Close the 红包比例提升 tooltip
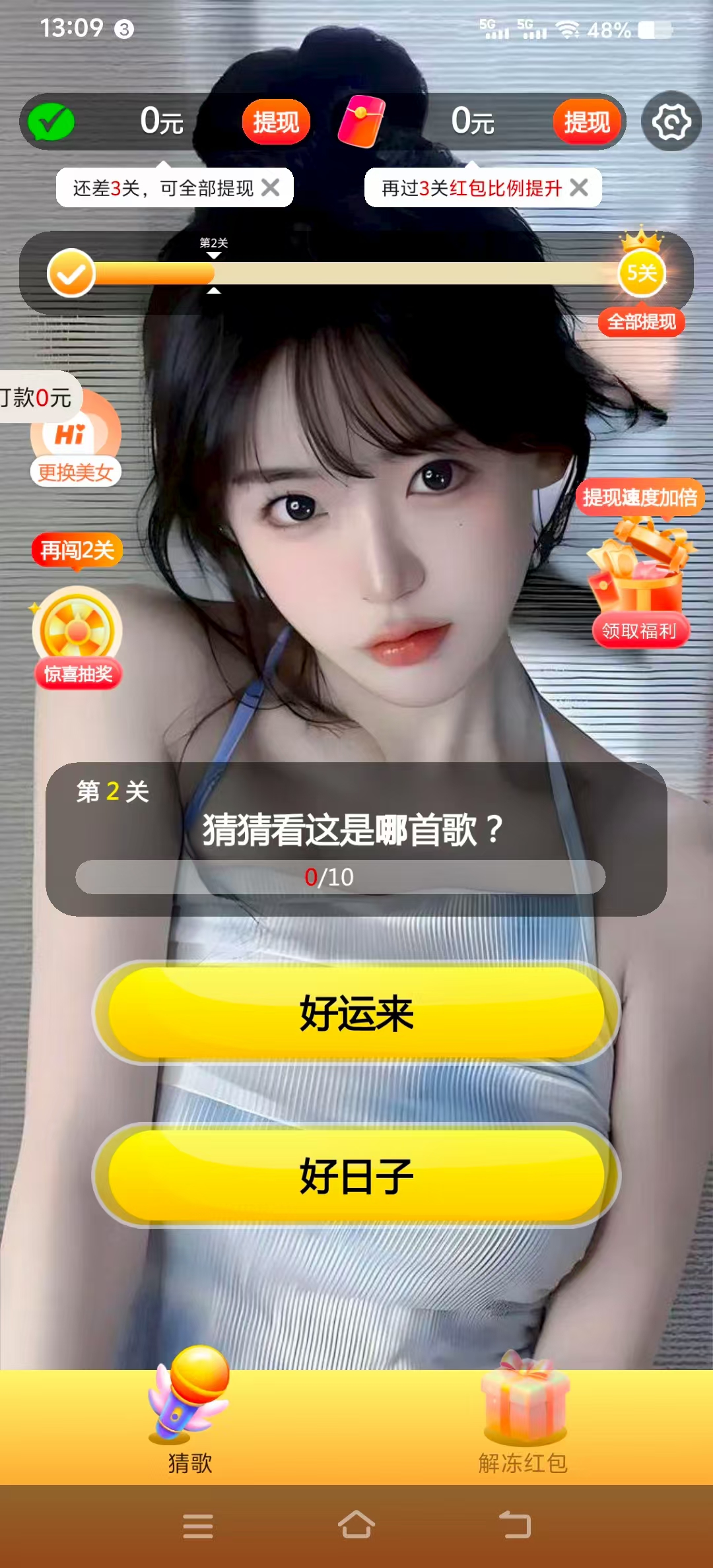Image resolution: width=713 pixels, height=1568 pixels. coord(580,187)
